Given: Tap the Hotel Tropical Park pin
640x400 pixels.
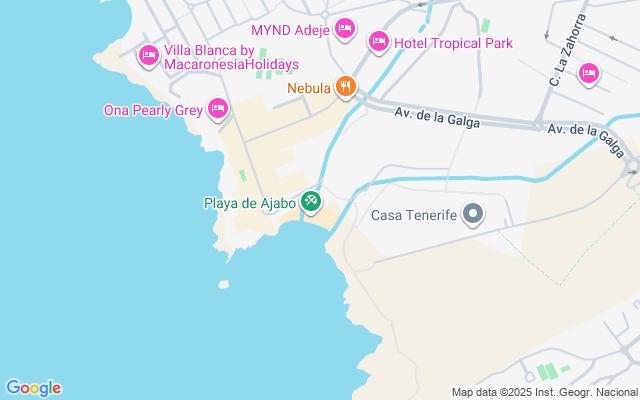Looking at the screenshot, I should tap(378, 42).
